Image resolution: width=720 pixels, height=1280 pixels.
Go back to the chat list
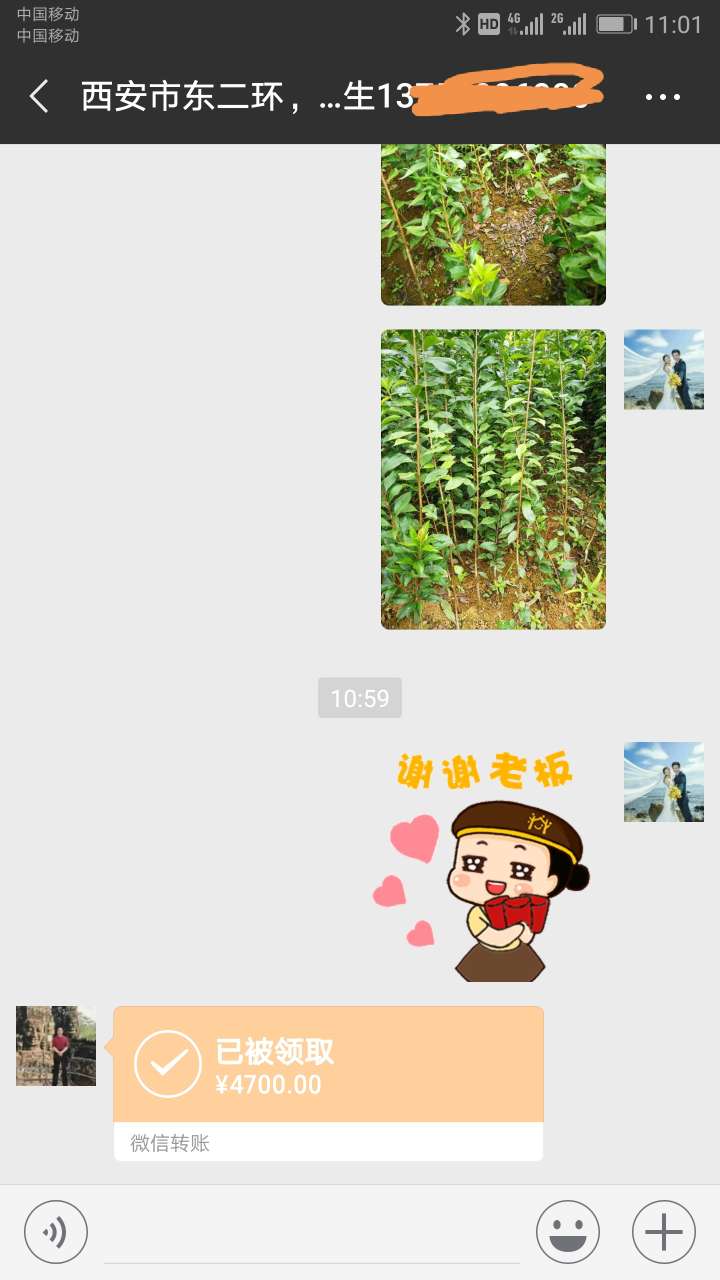(x=40, y=97)
